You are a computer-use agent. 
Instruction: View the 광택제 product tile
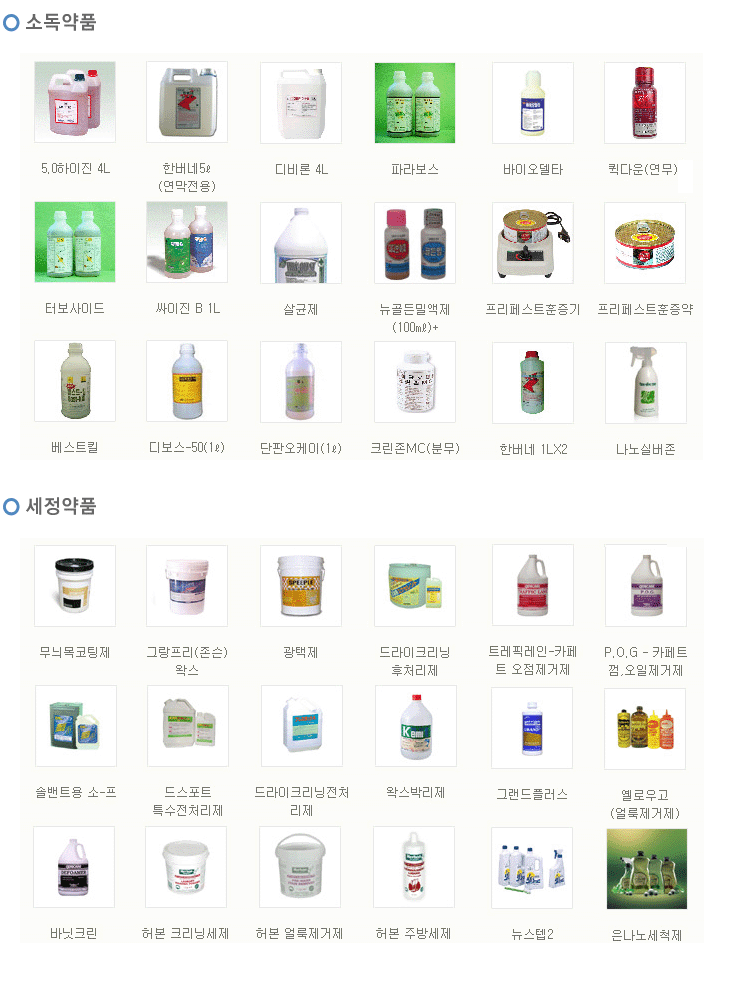301,586
